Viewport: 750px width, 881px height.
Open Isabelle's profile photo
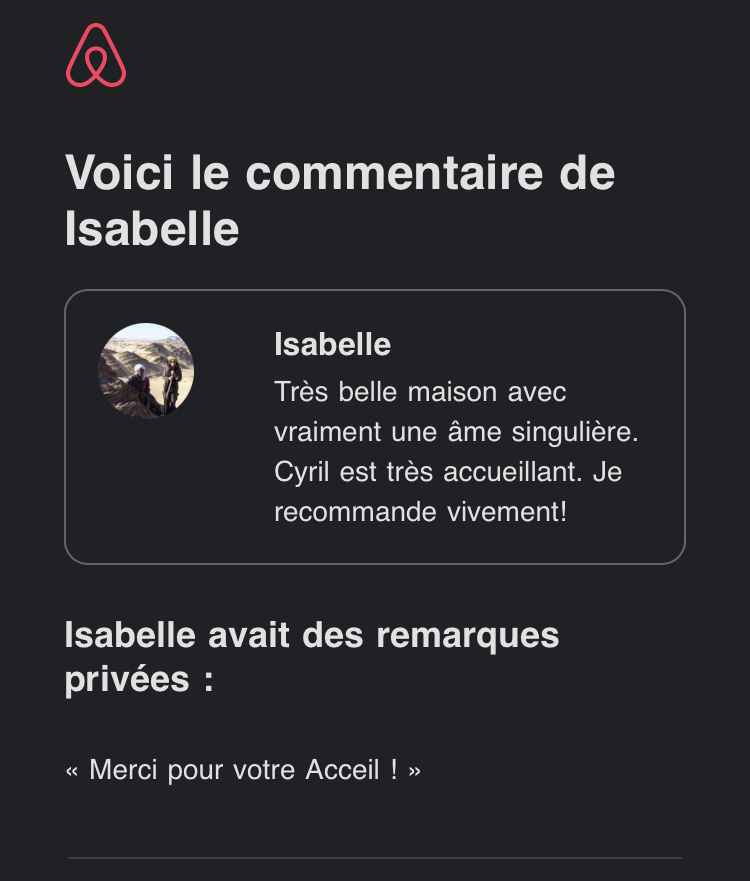(146, 371)
